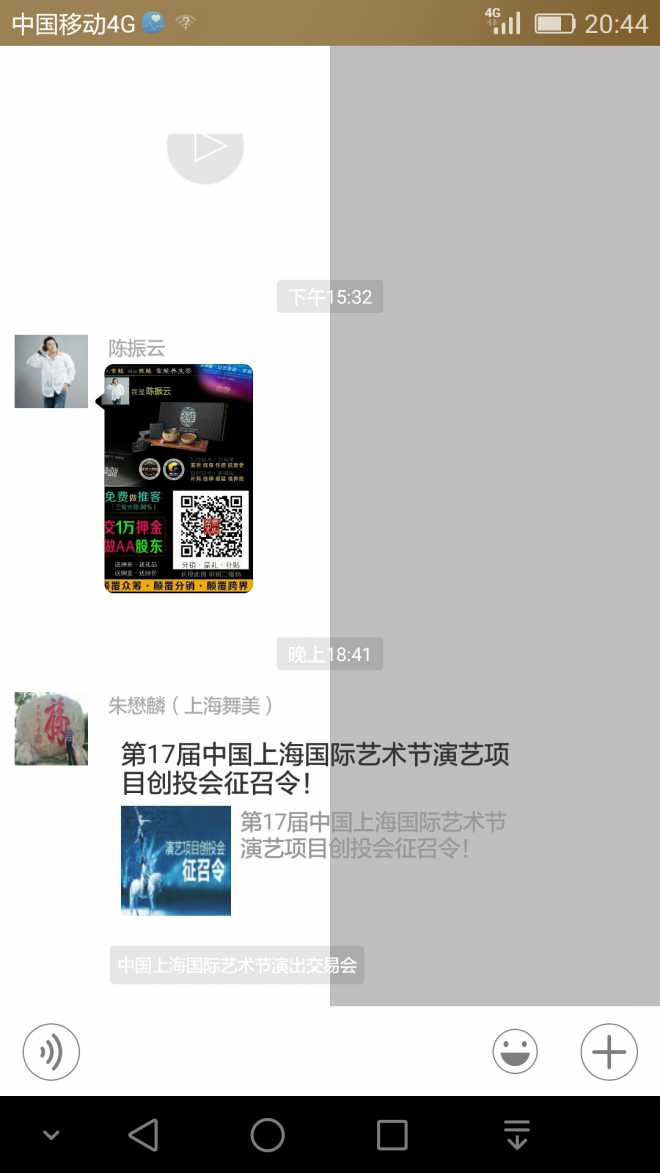
Task: Open the plus attachment menu
Action: pos(609,1051)
